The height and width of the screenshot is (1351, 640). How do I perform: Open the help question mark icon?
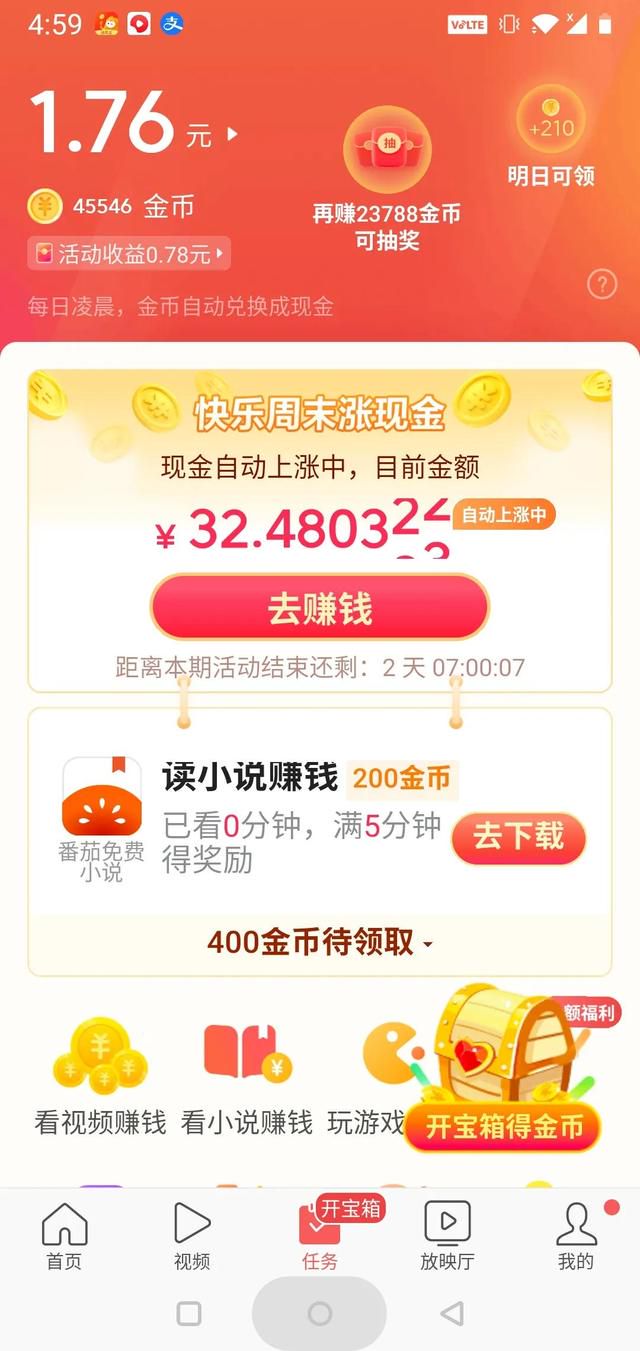coord(601,285)
